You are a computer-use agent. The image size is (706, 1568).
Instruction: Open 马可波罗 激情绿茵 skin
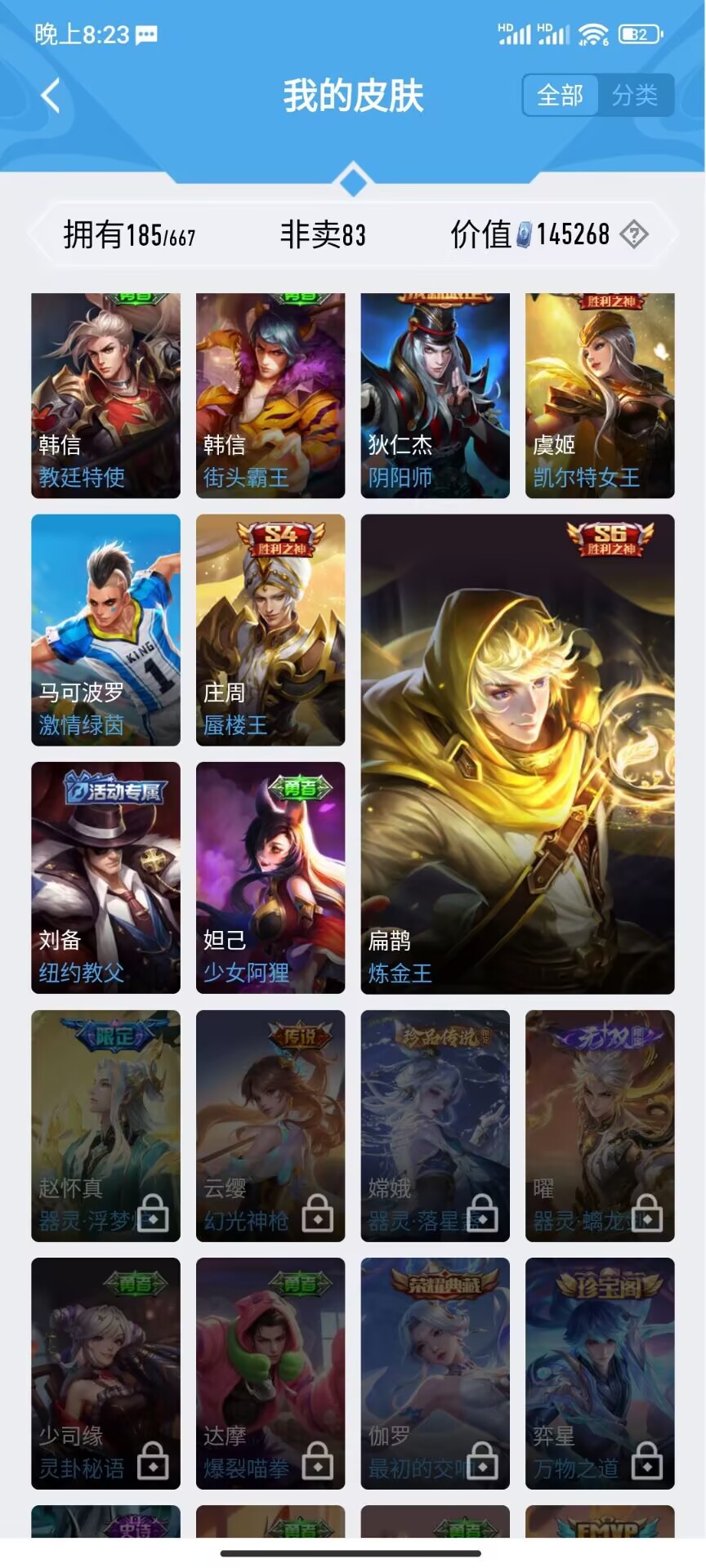click(105, 630)
